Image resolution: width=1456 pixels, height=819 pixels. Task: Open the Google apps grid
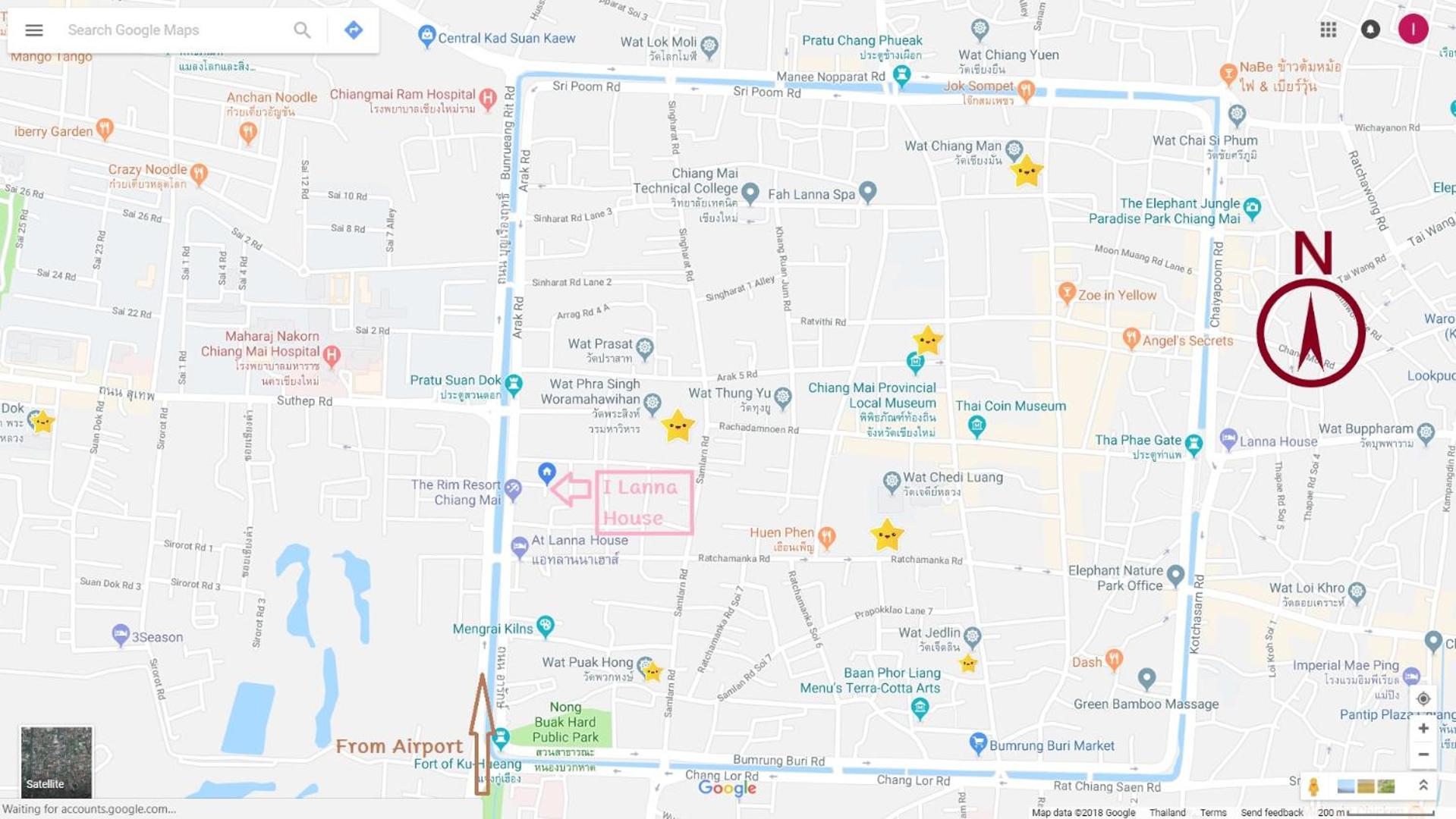[x=1328, y=30]
